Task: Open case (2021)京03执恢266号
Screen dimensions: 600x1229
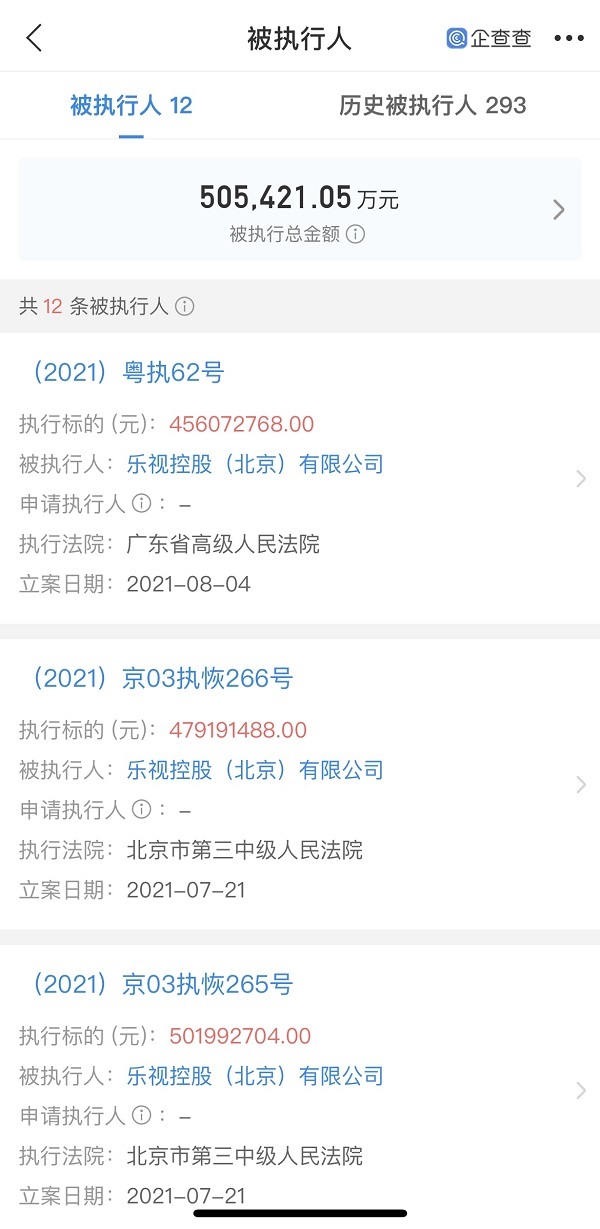Action: tap(158, 679)
